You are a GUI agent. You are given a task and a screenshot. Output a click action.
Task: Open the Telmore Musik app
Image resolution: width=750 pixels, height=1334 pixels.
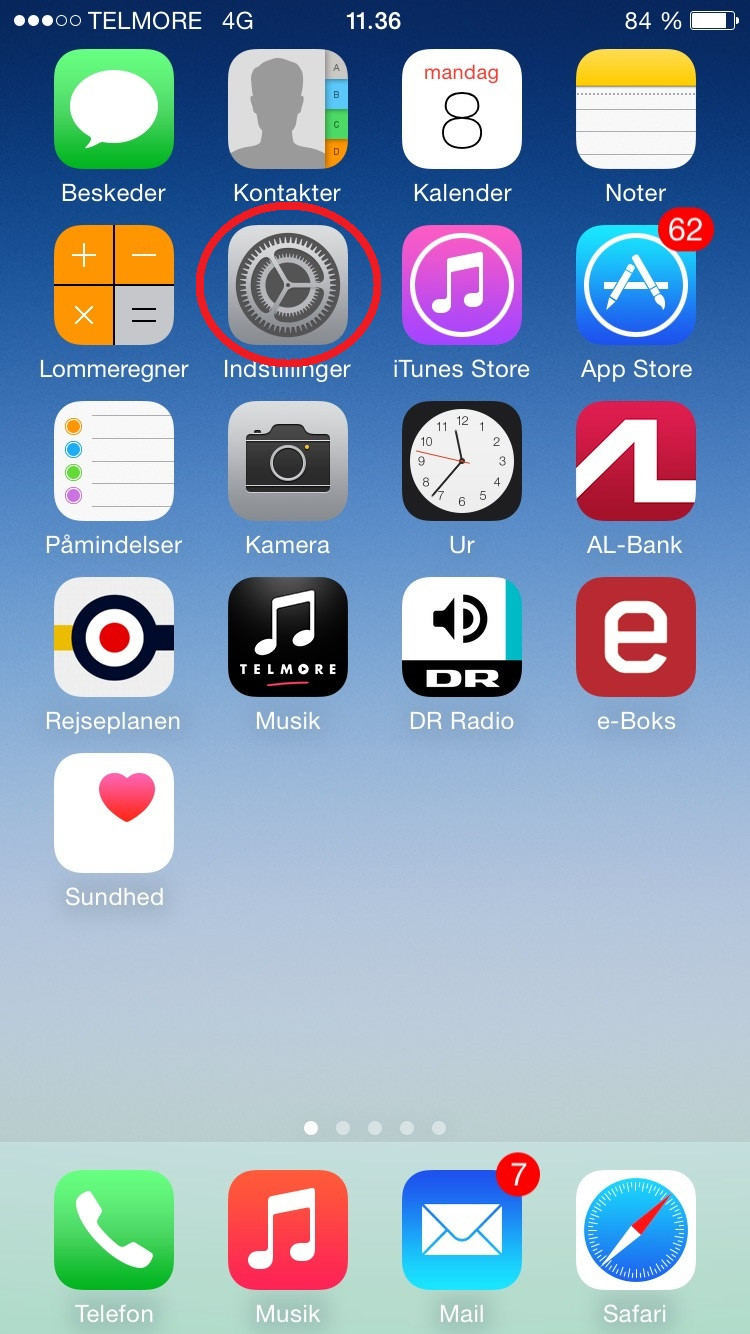[x=288, y=637]
